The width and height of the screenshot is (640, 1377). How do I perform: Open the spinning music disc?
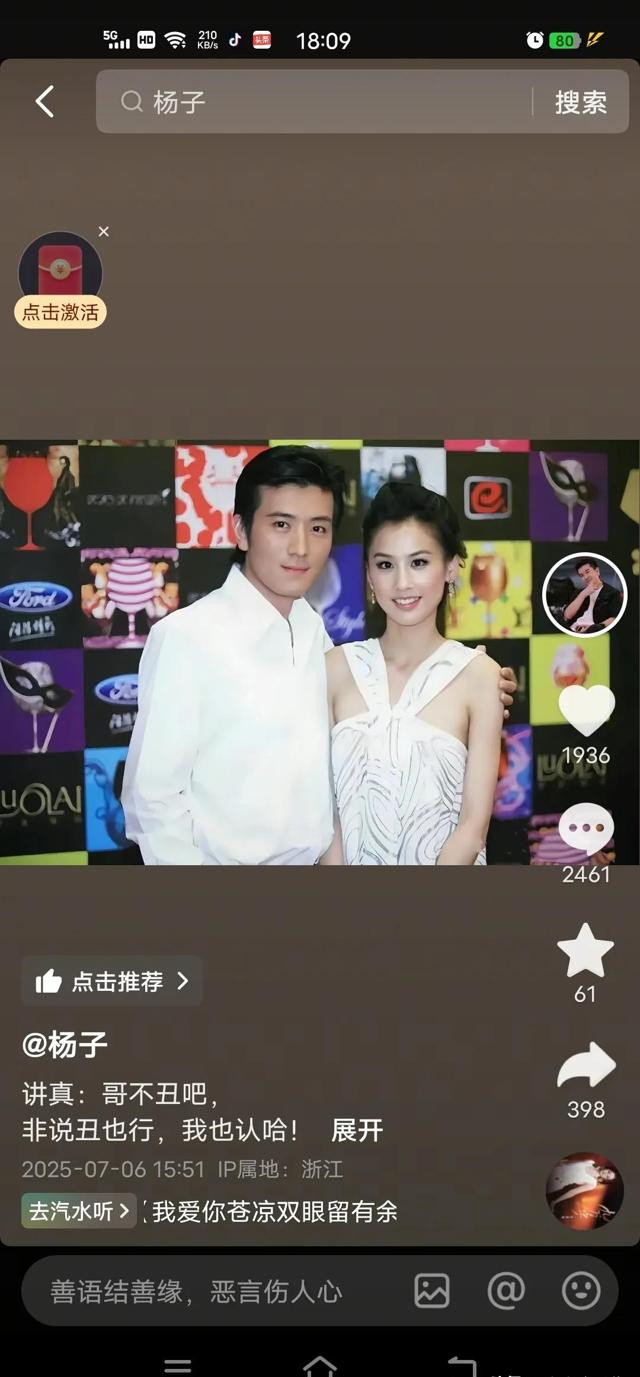(585, 1191)
